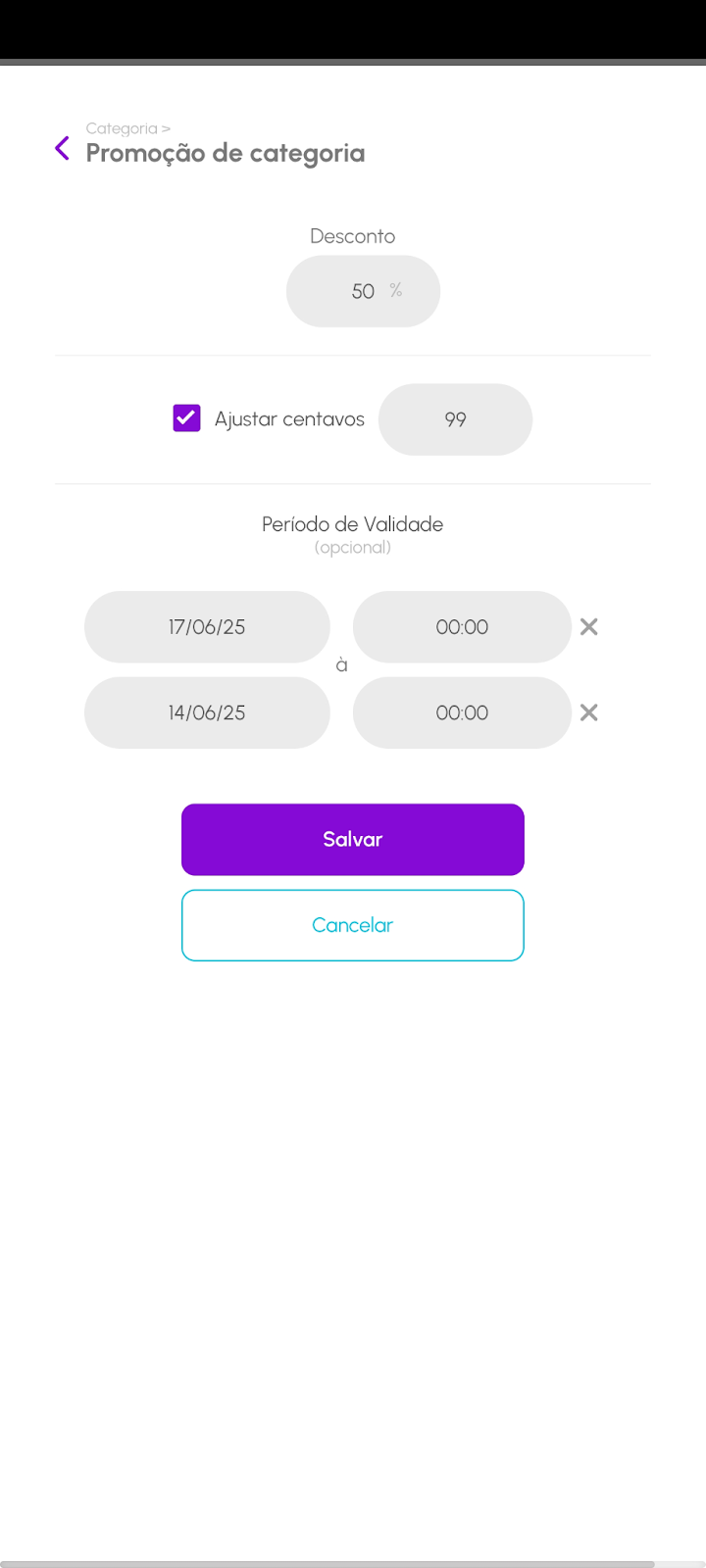706x1568 pixels.
Task: Open the 17/06/25 start date picker
Action: pyautogui.click(x=207, y=627)
